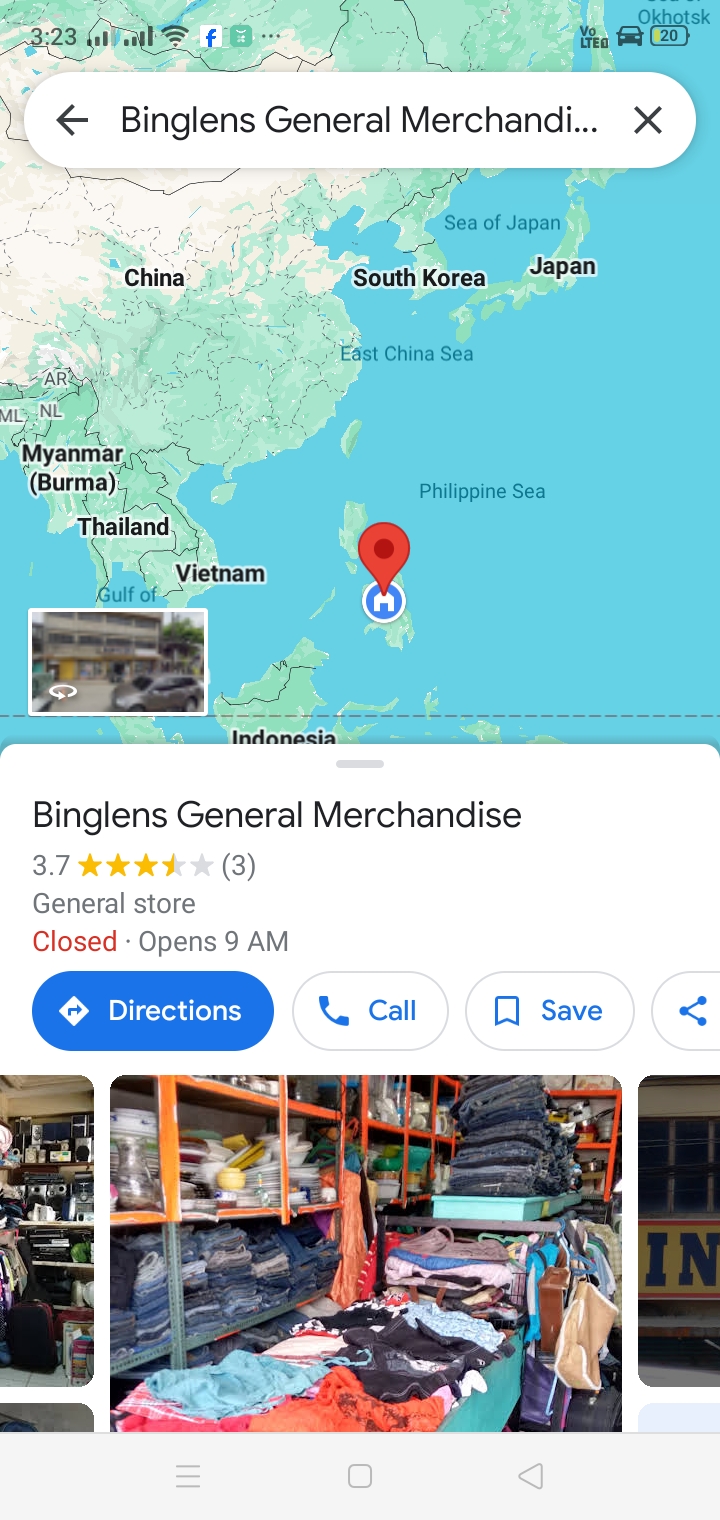The image size is (720, 1520).
Task: Go back using the search bar arrow
Action: pyautogui.click(x=72, y=121)
